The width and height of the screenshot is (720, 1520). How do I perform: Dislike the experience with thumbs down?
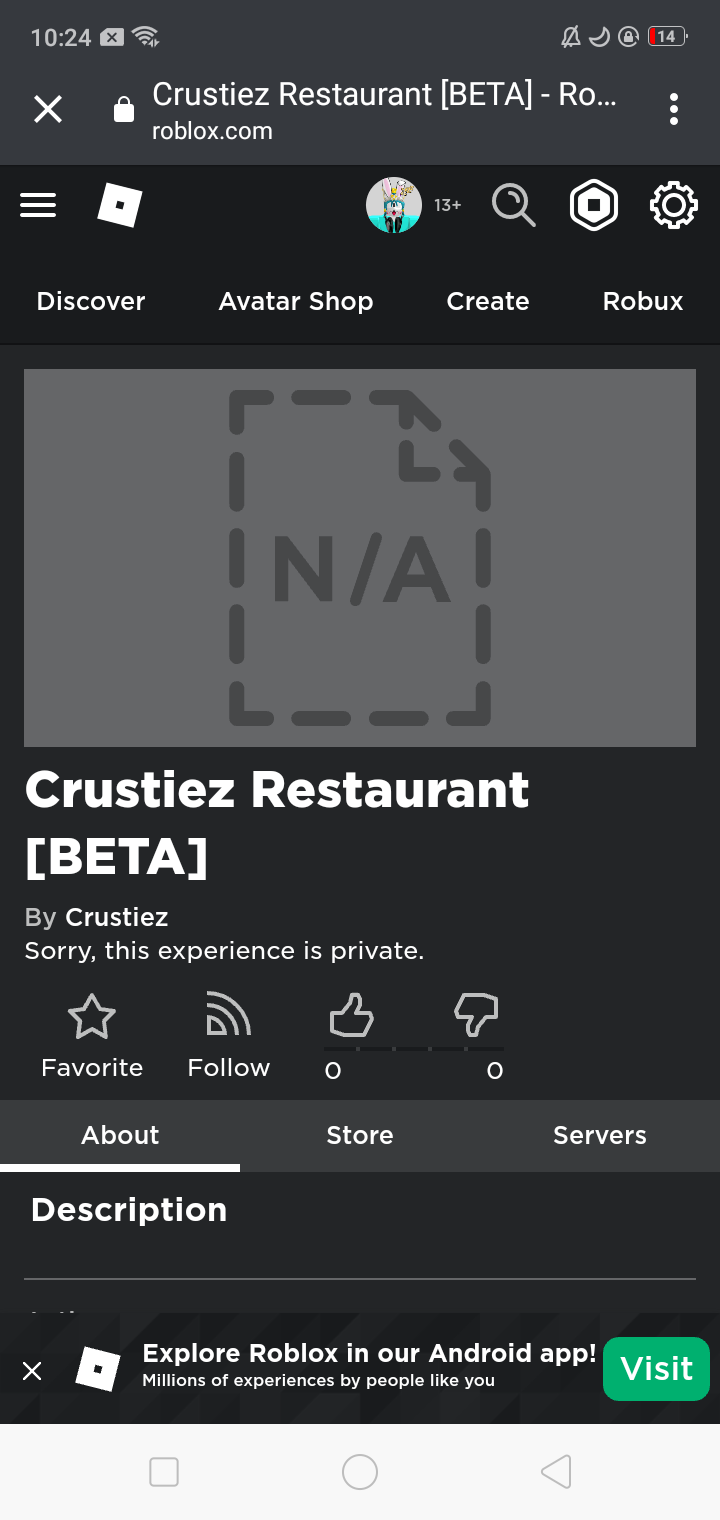pos(476,1017)
